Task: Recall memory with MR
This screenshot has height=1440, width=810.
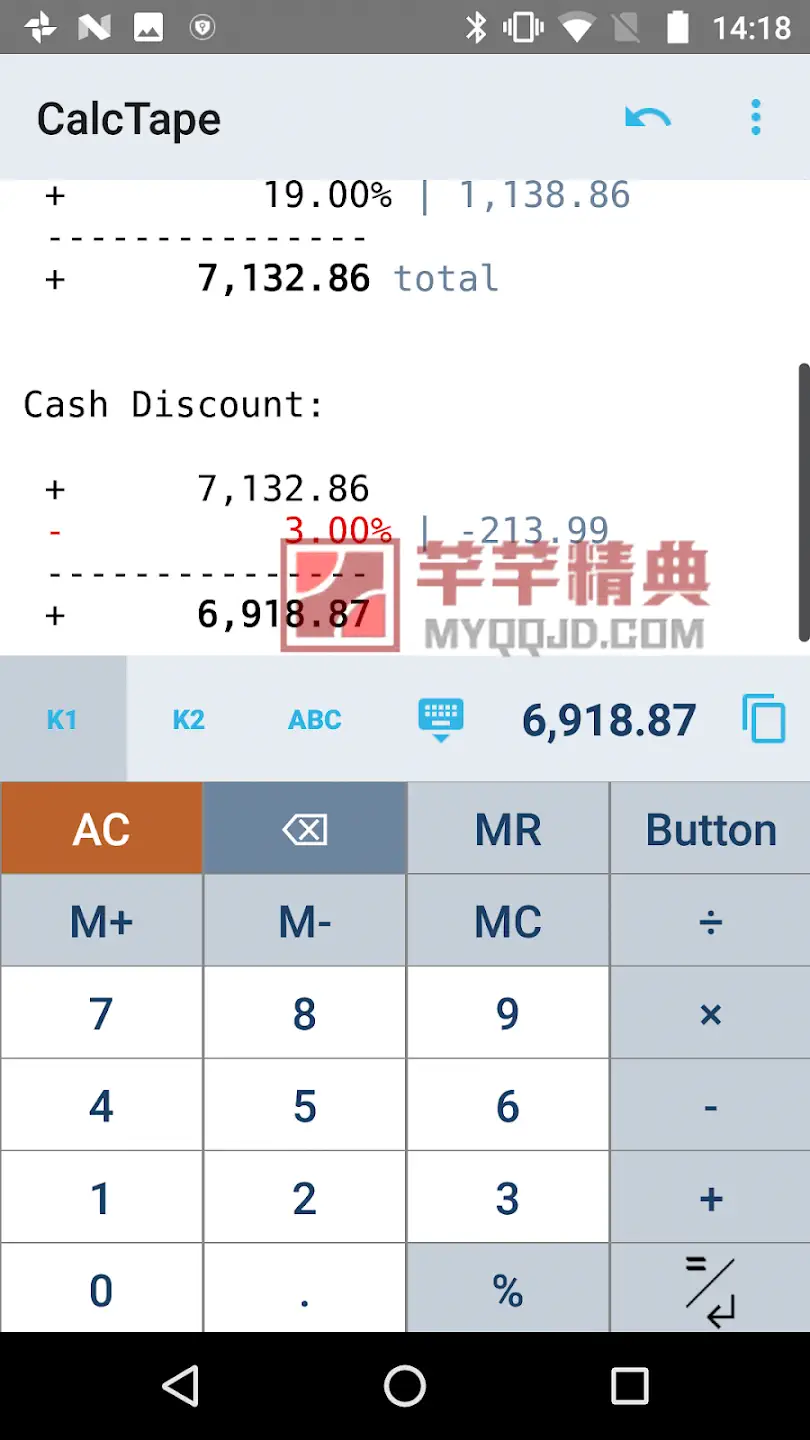Action: tap(507, 829)
